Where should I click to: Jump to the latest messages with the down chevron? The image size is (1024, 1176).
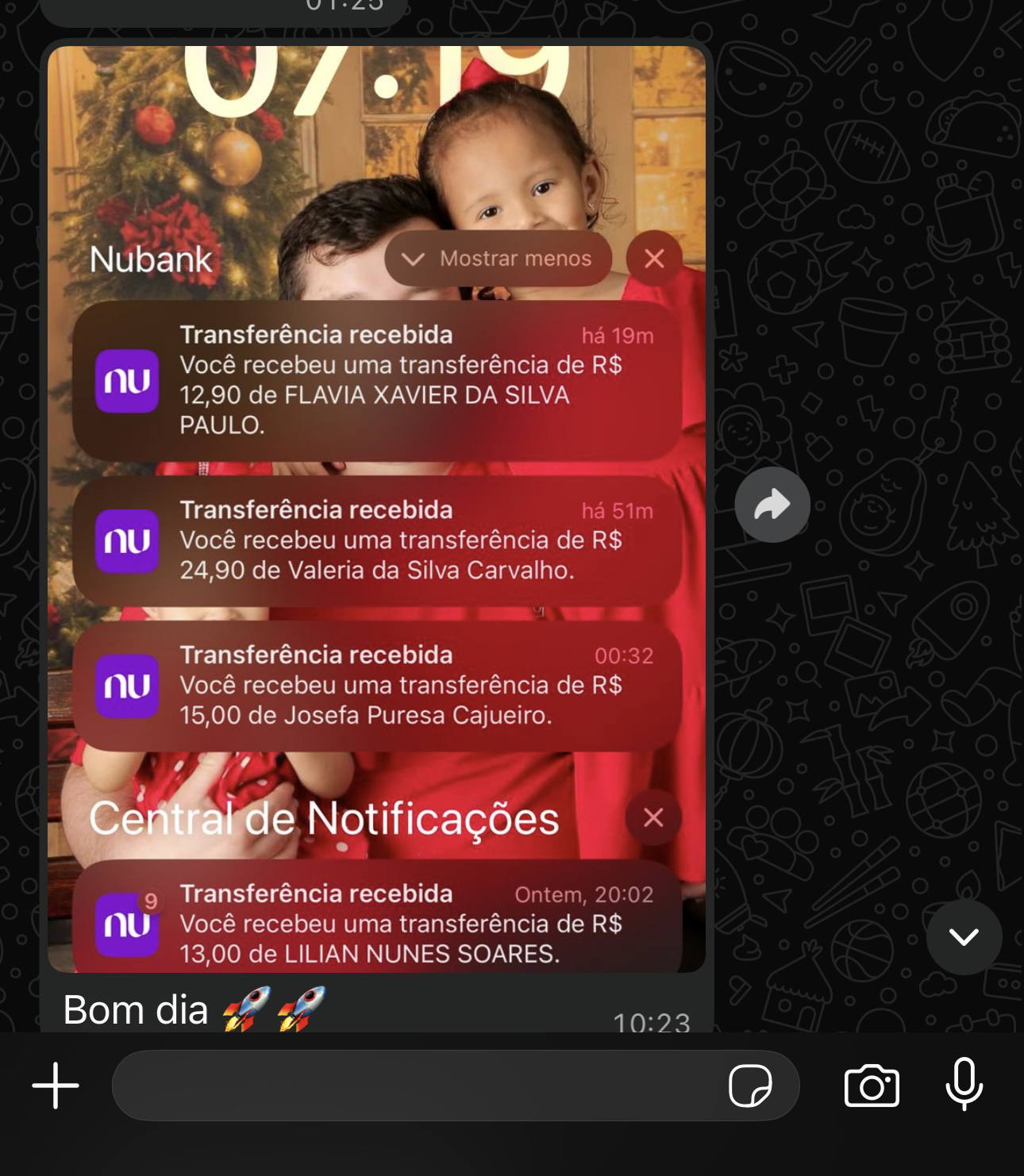pos(964,937)
